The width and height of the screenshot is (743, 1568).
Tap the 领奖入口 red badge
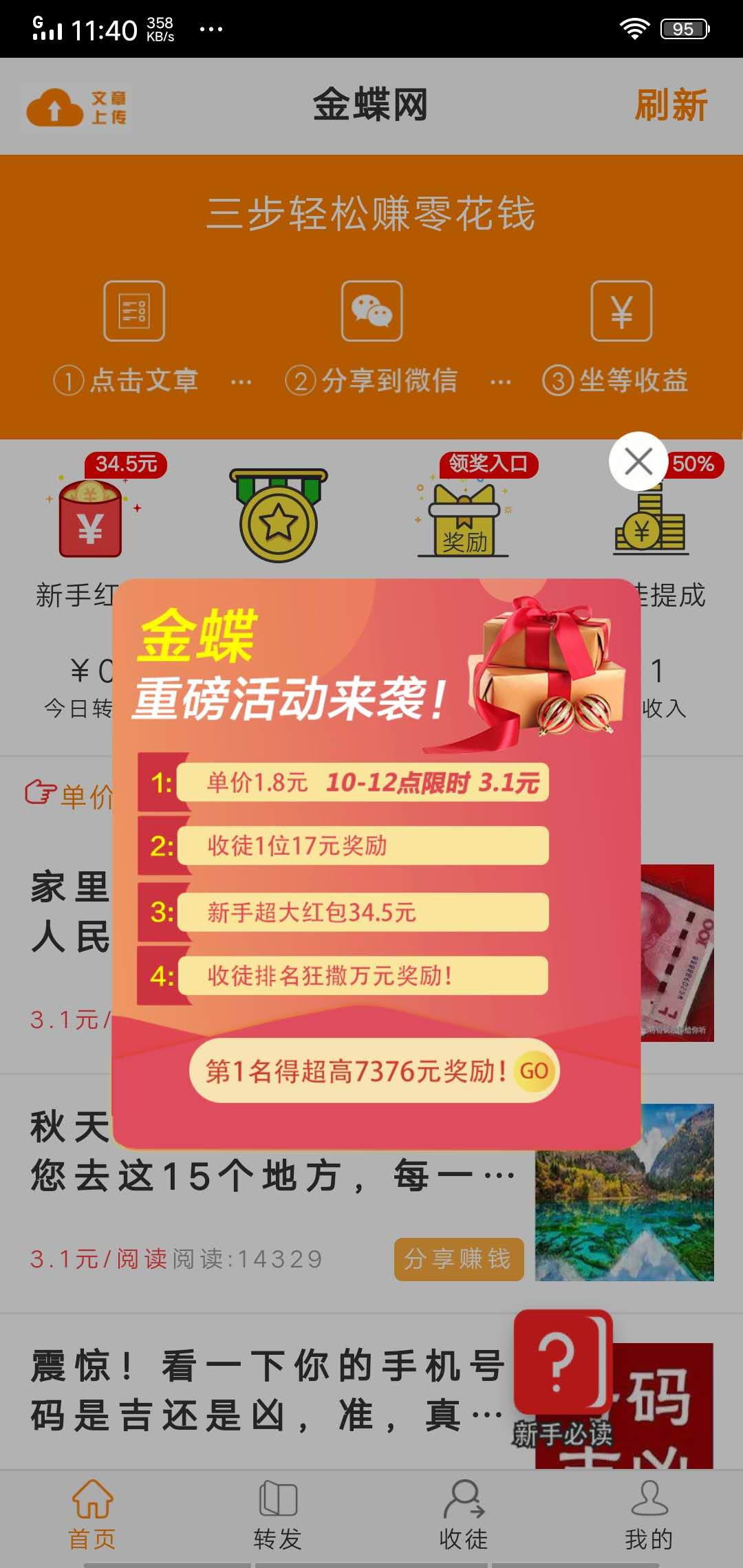point(490,464)
